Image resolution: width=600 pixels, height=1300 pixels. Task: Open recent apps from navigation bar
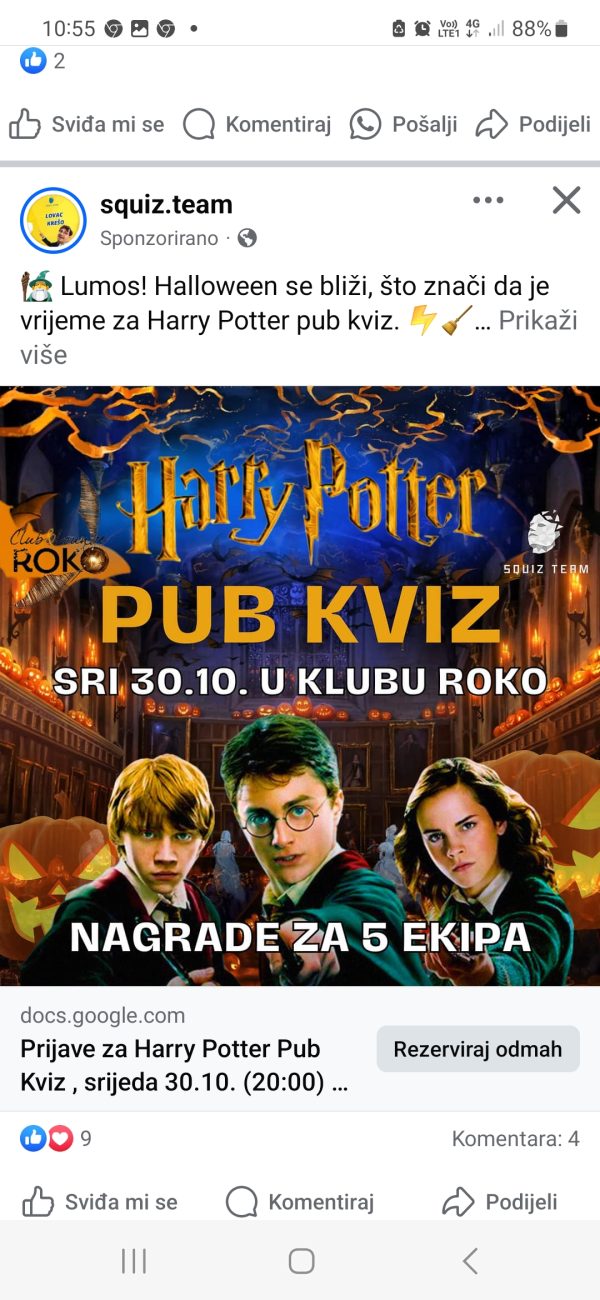(133, 1261)
